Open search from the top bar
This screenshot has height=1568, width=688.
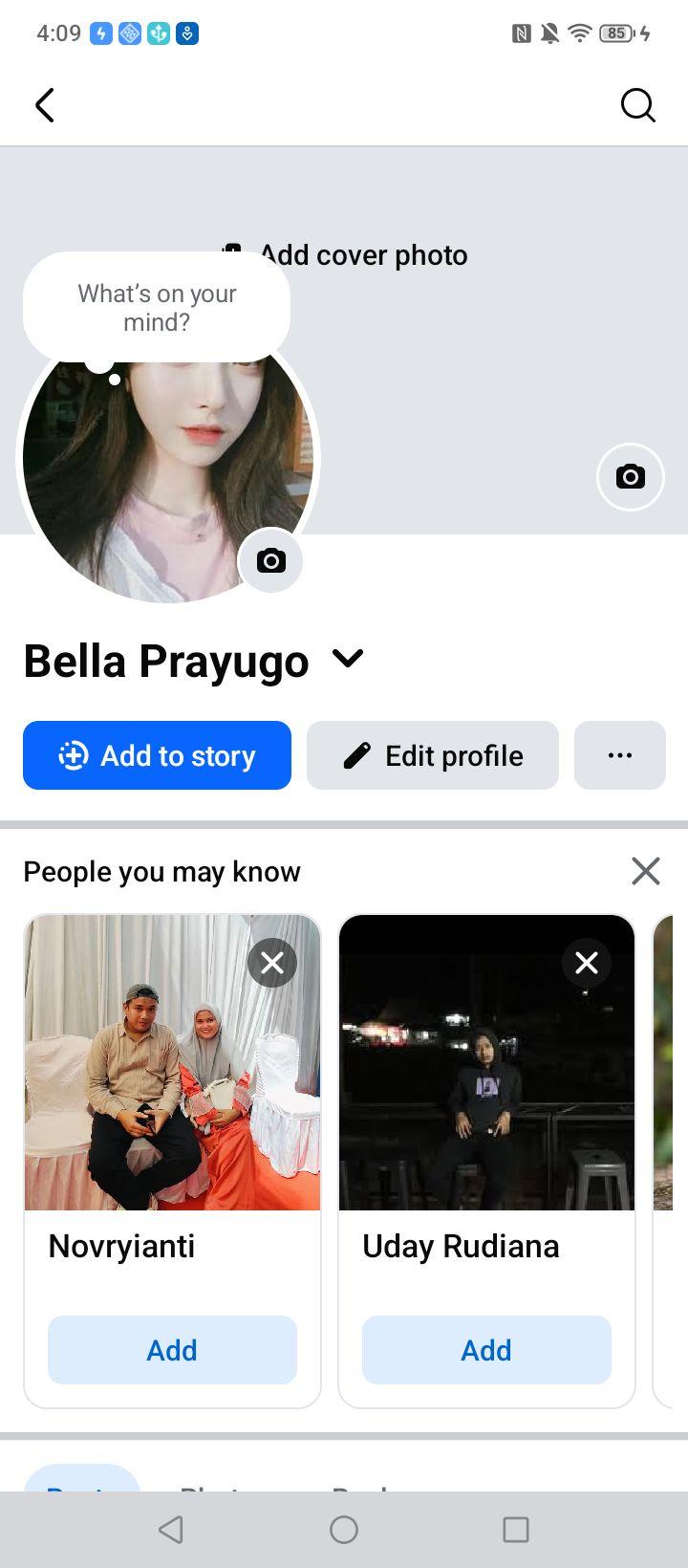pos(637,105)
